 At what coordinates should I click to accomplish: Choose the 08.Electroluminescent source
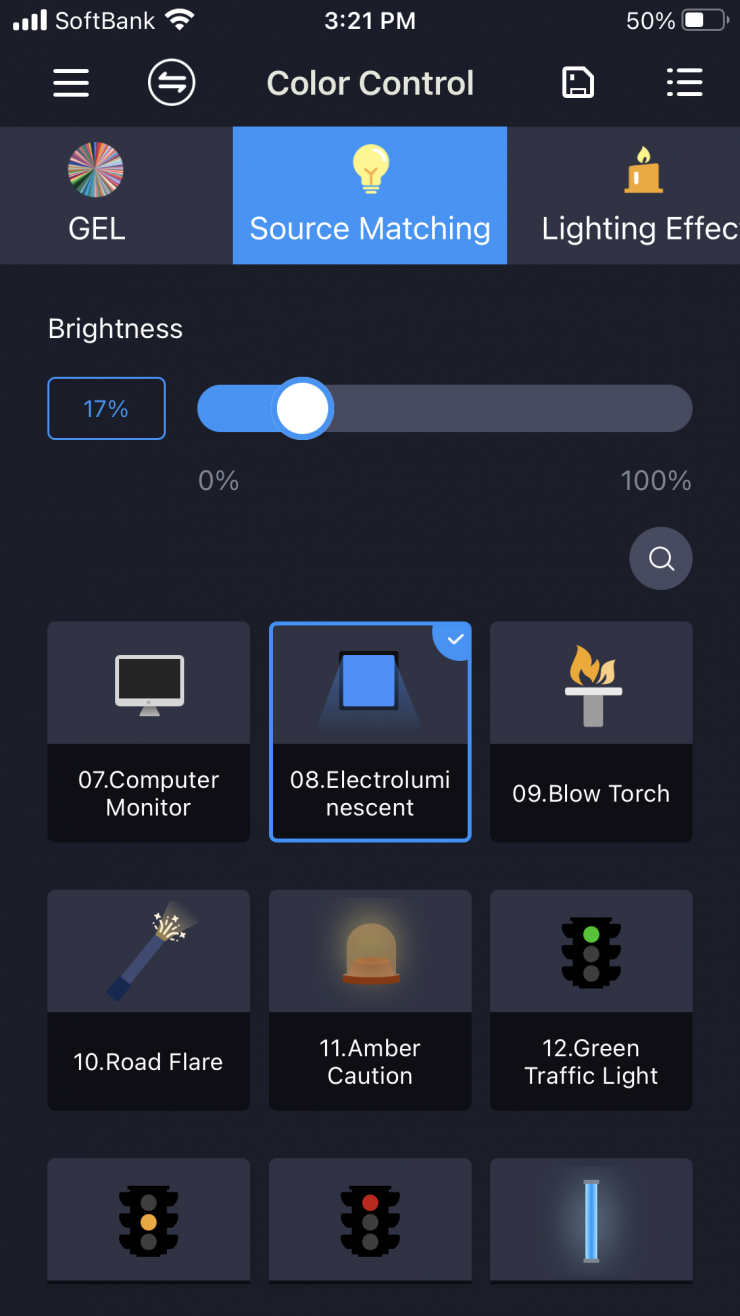370,732
